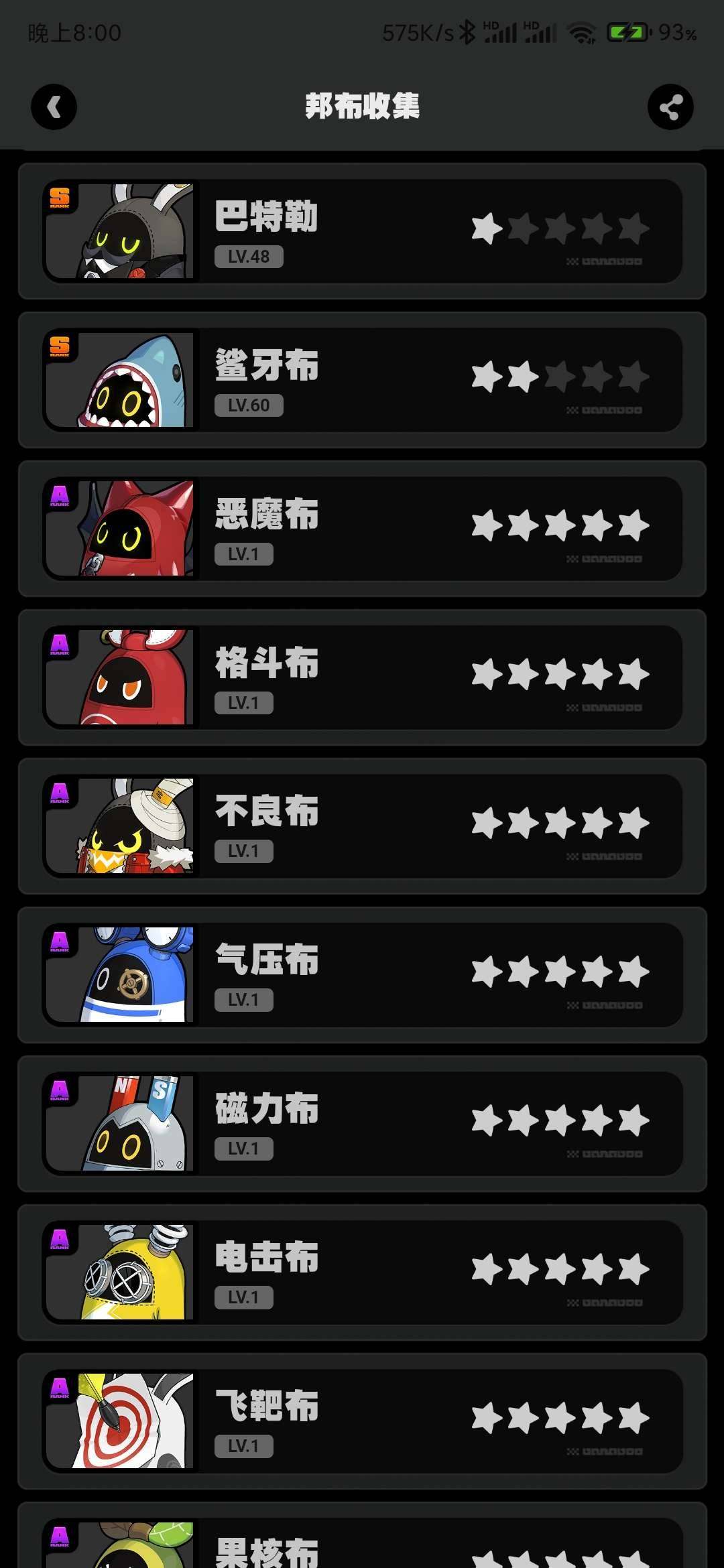Viewport: 724px width, 1568px height.
Task: Click the S rank badge on 鲨牙布
Action: tap(61, 345)
